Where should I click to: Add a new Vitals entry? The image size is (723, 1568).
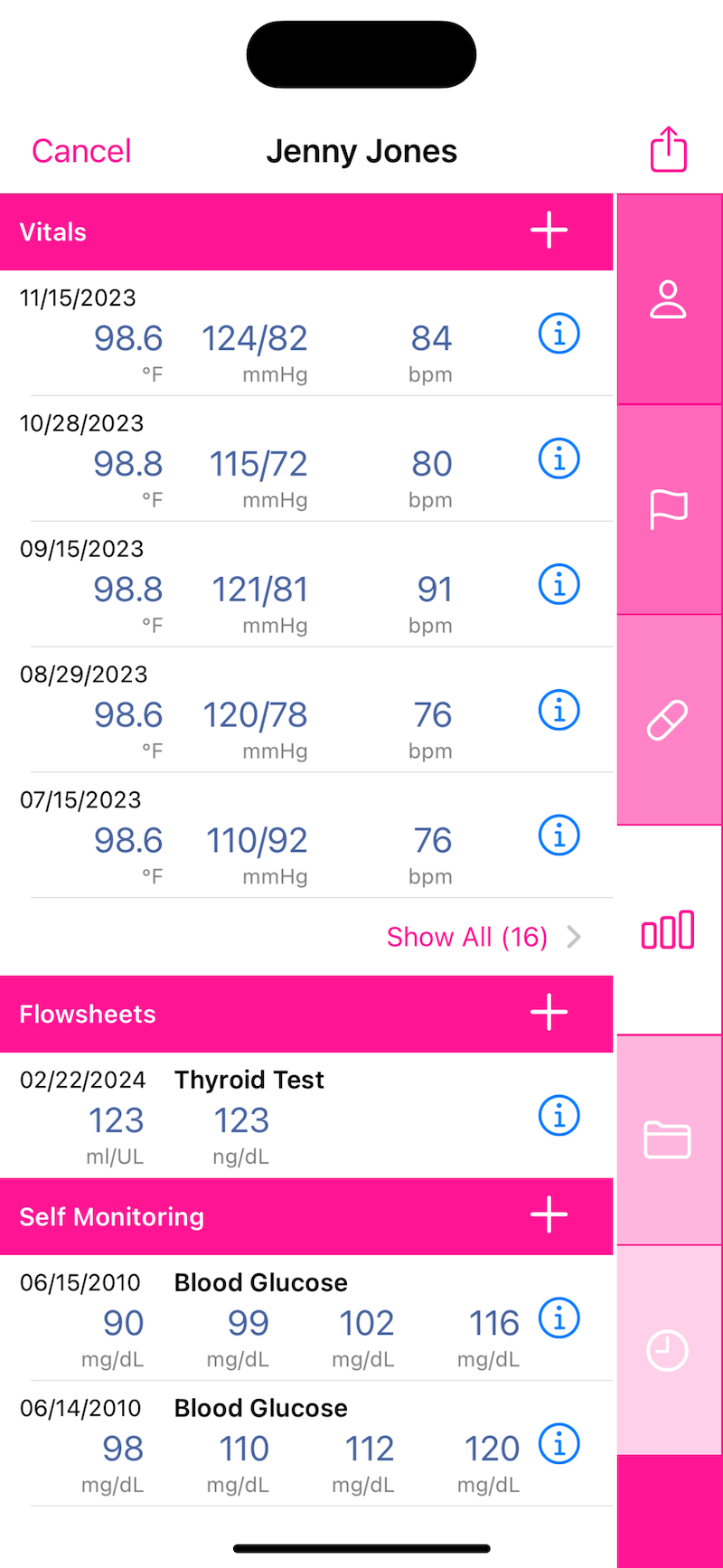coord(549,231)
